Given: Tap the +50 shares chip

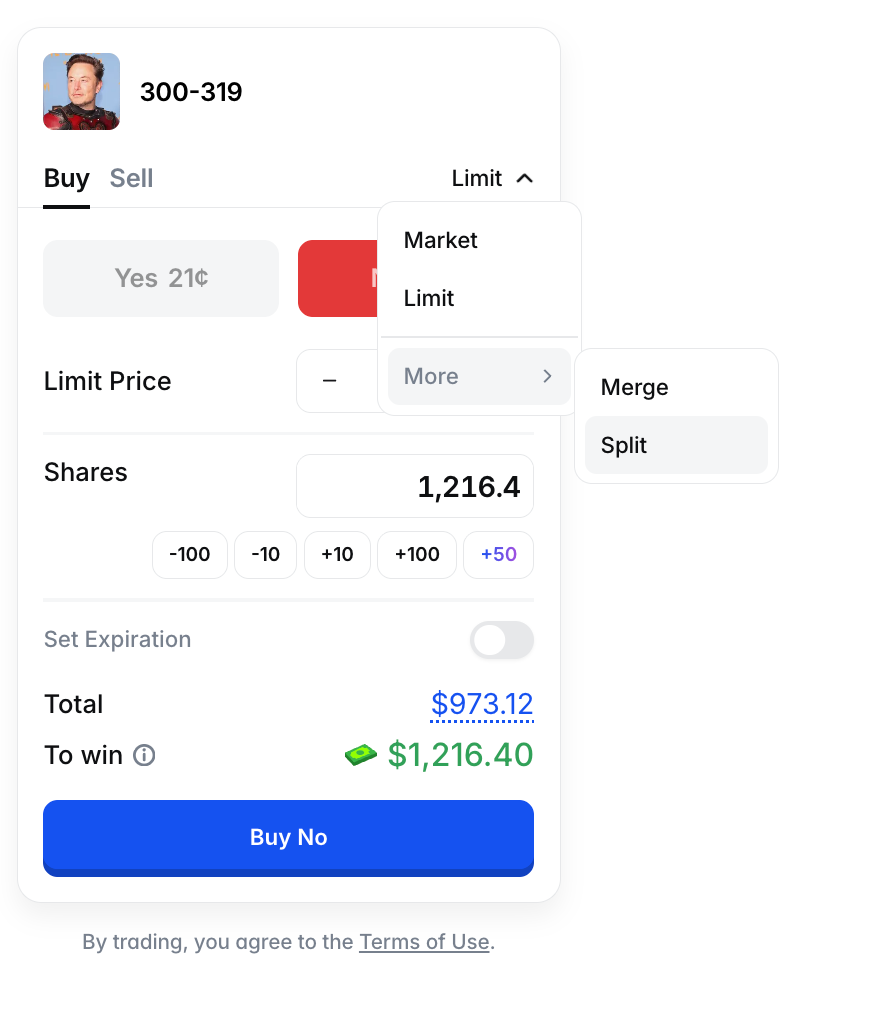Looking at the screenshot, I should point(498,555).
